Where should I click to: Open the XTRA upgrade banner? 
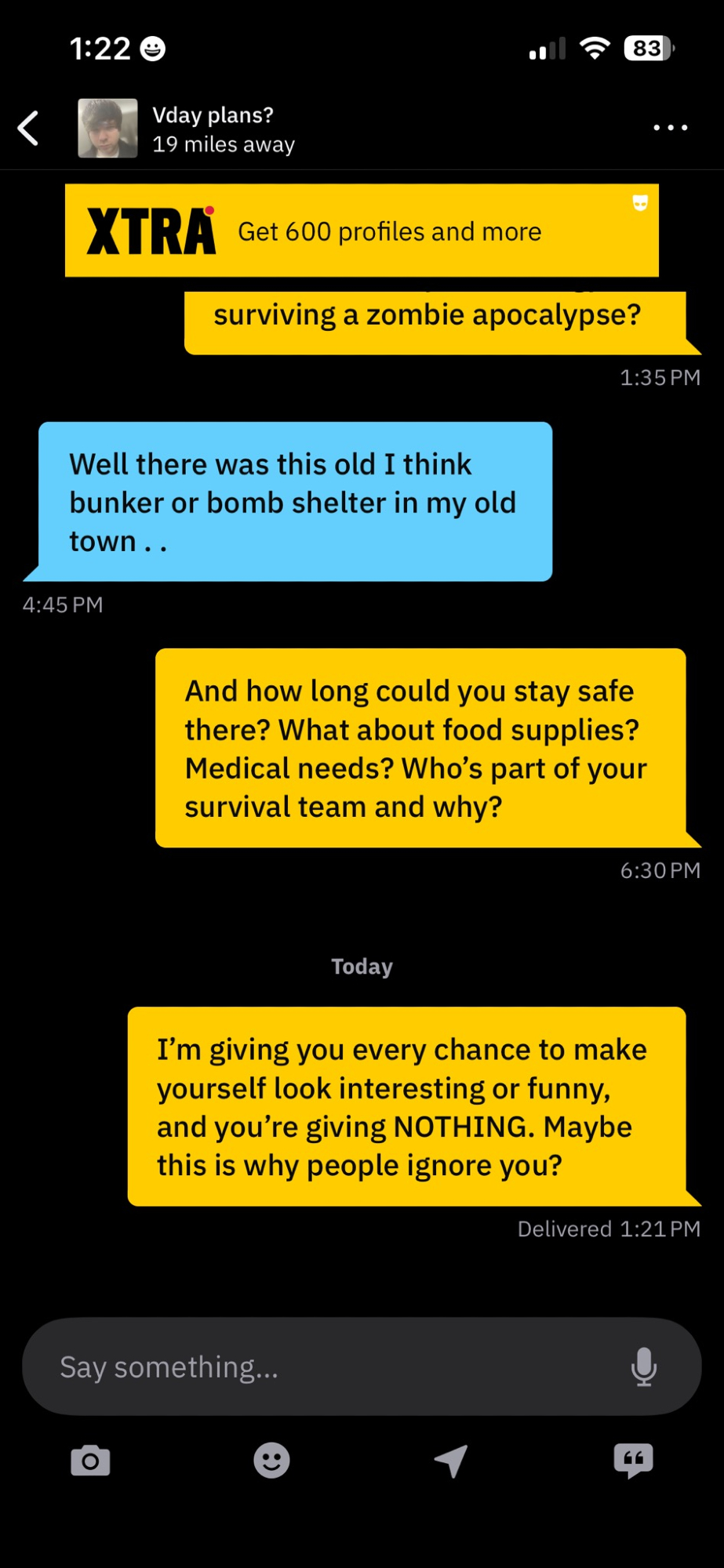[x=362, y=230]
